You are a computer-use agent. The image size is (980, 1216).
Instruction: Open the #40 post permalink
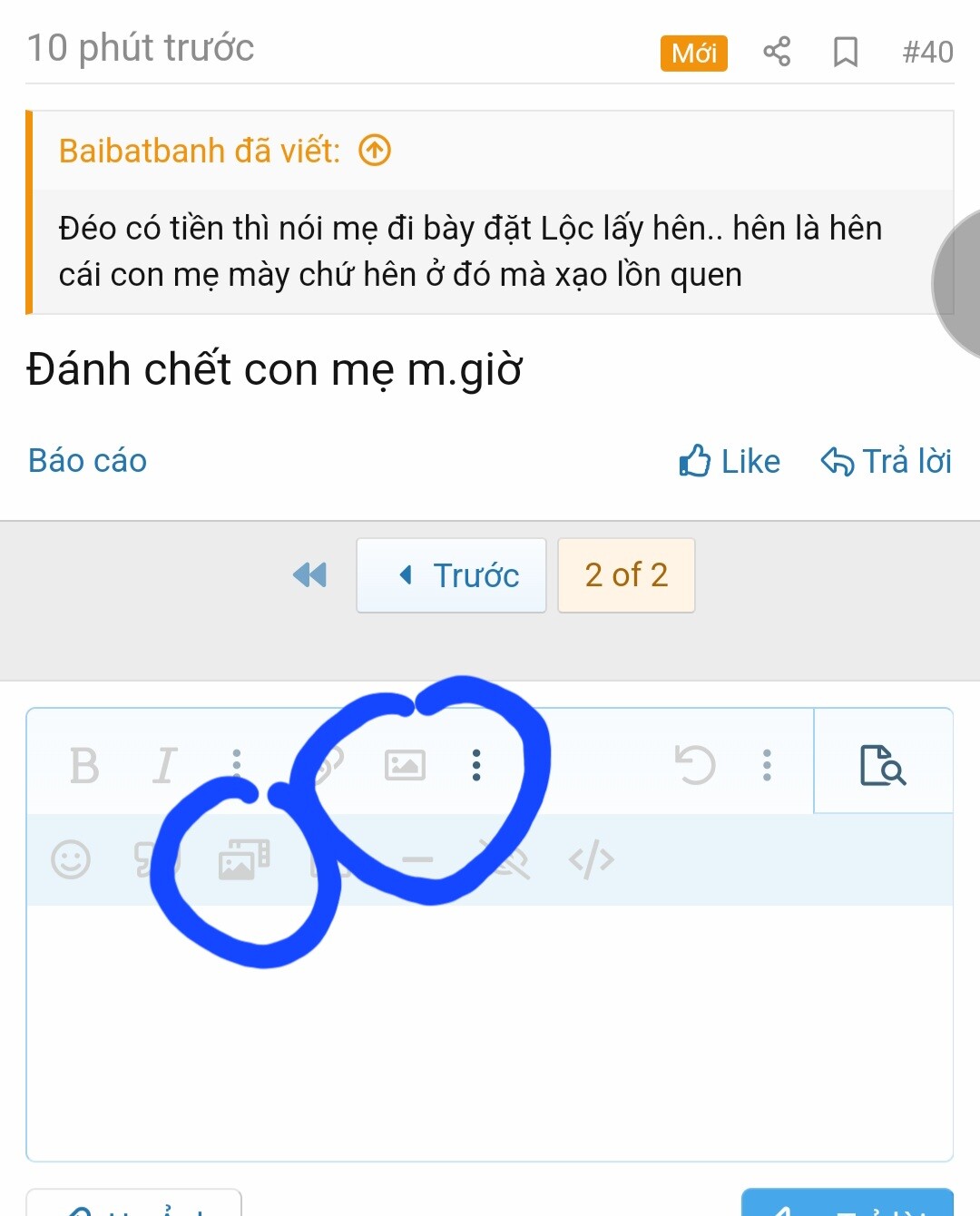927,52
